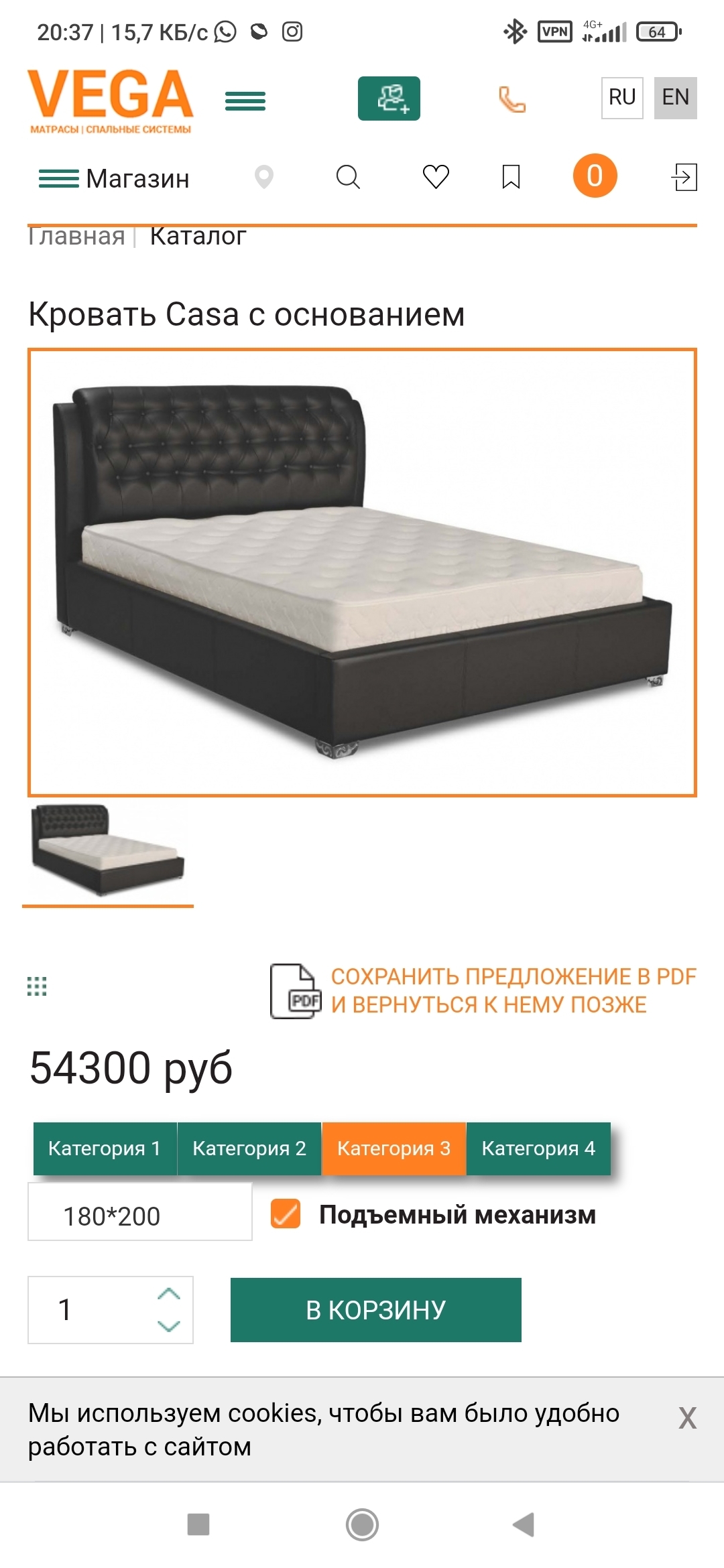Open the Магазин shop menu
The image size is (724, 1568).
tap(114, 179)
